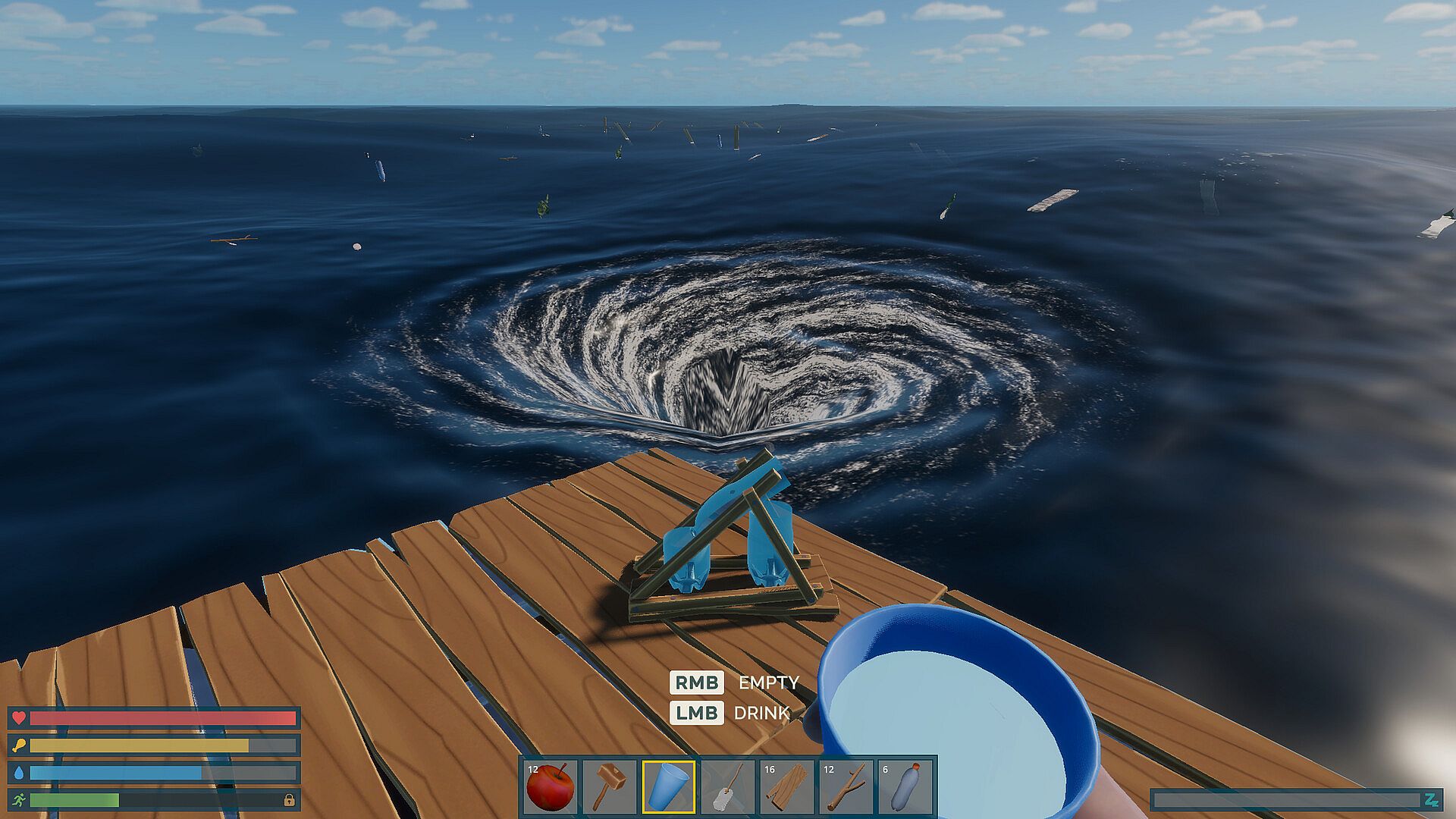Select the sticks stack of 12
This screenshot has width=1456, height=819.
[x=846, y=787]
